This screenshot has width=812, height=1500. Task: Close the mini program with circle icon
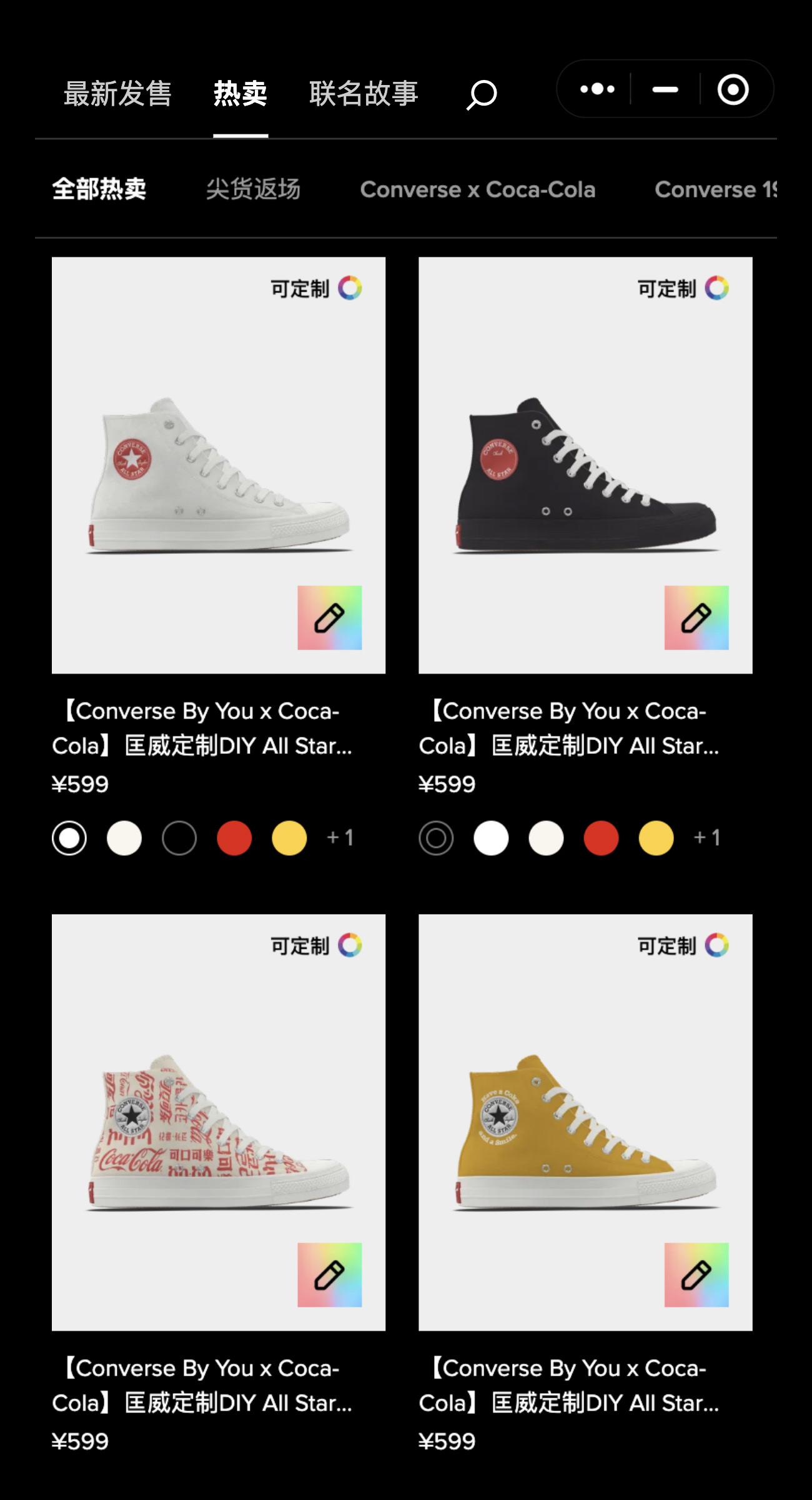tap(733, 89)
